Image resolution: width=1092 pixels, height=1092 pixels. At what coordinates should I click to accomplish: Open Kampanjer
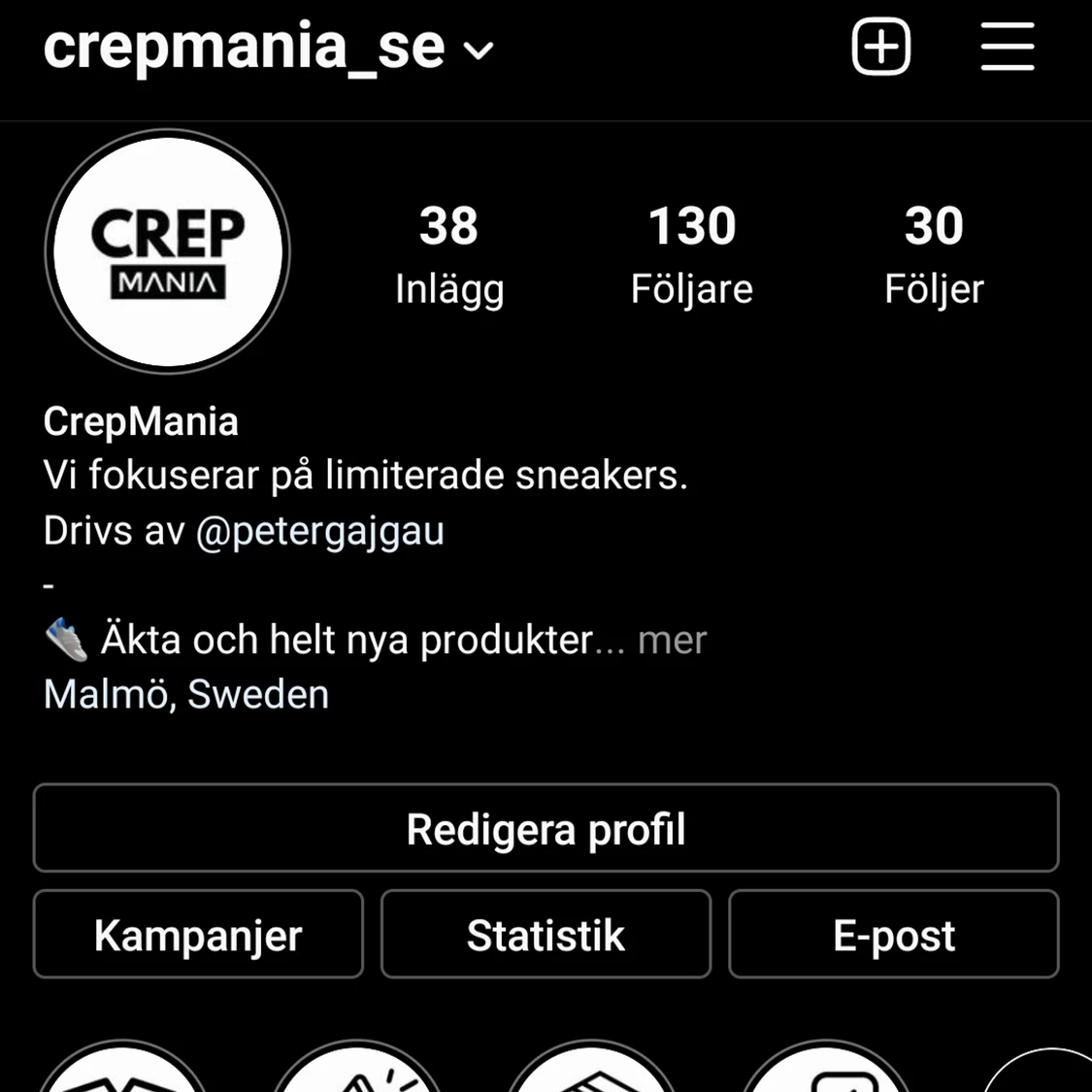(x=198, y=935)
